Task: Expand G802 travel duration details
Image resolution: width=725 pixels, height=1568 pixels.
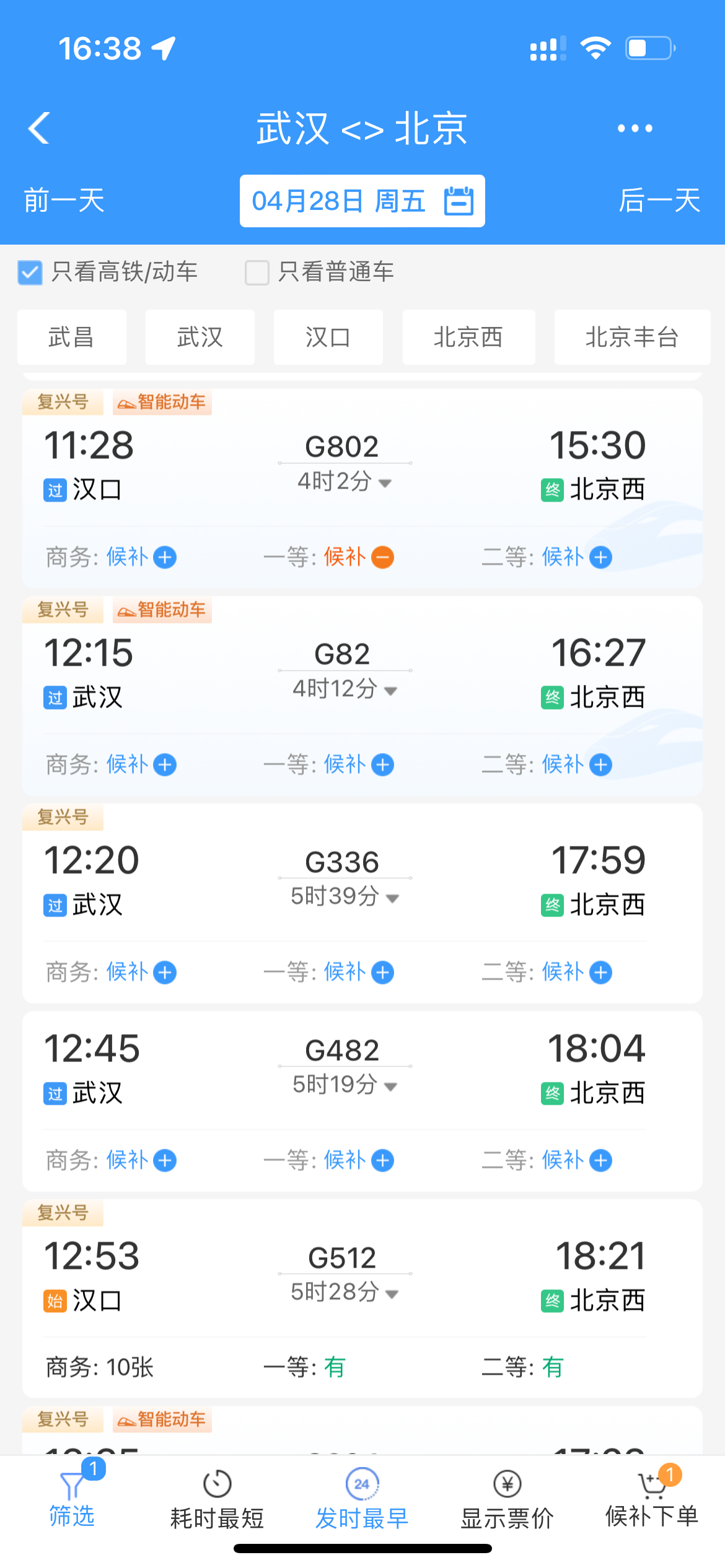Action: point(385,484)
